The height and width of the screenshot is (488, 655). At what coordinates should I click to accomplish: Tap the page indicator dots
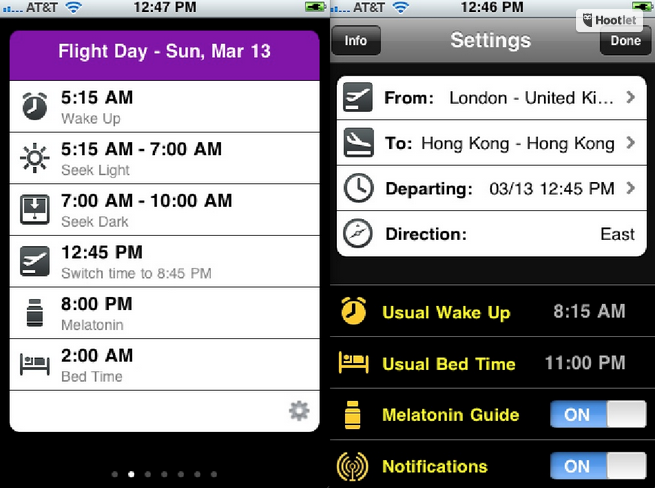pyautogui.click(x=163, y=473)
